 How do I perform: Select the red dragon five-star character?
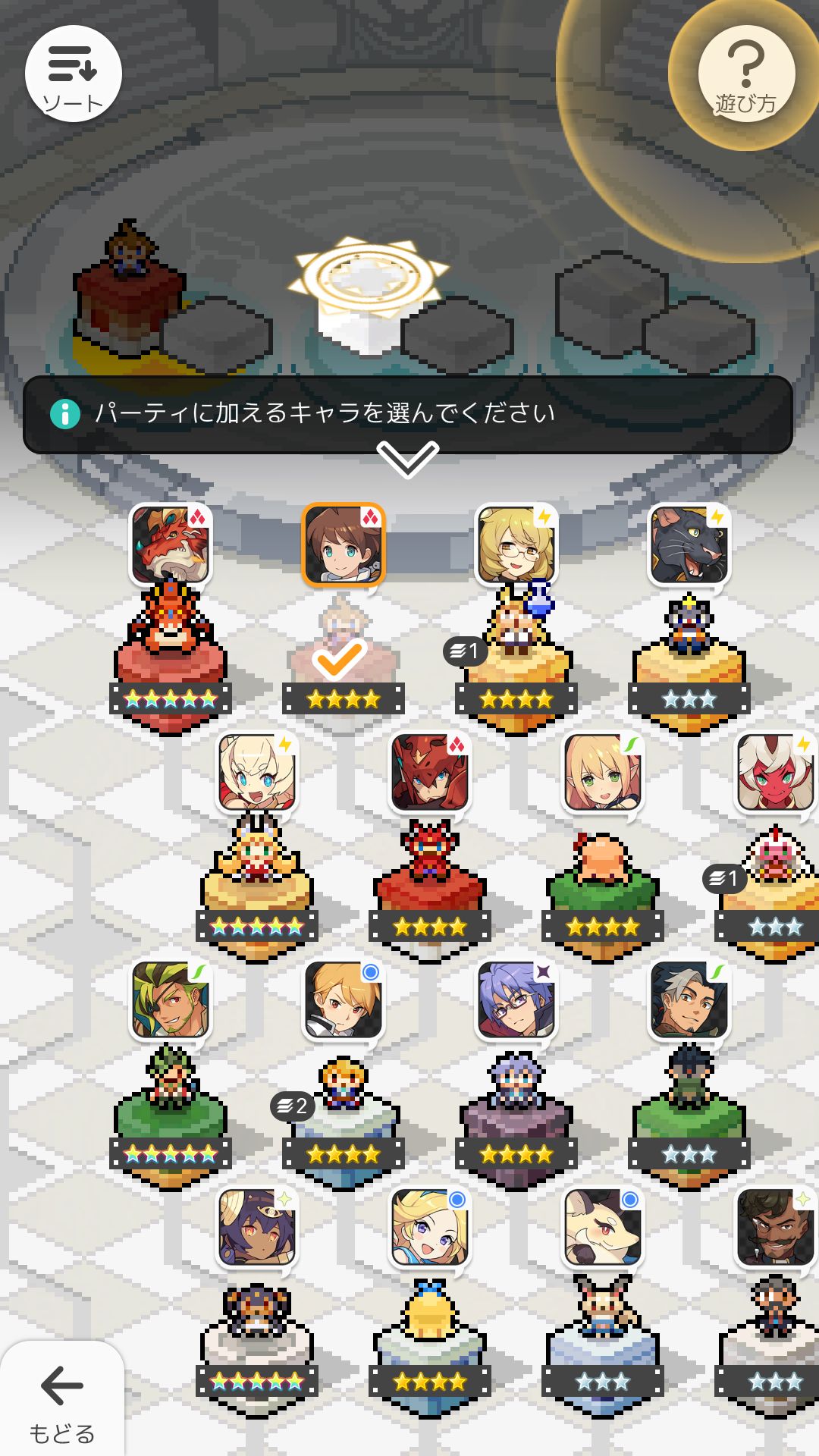pyautogui.click(x=171, y=544)
